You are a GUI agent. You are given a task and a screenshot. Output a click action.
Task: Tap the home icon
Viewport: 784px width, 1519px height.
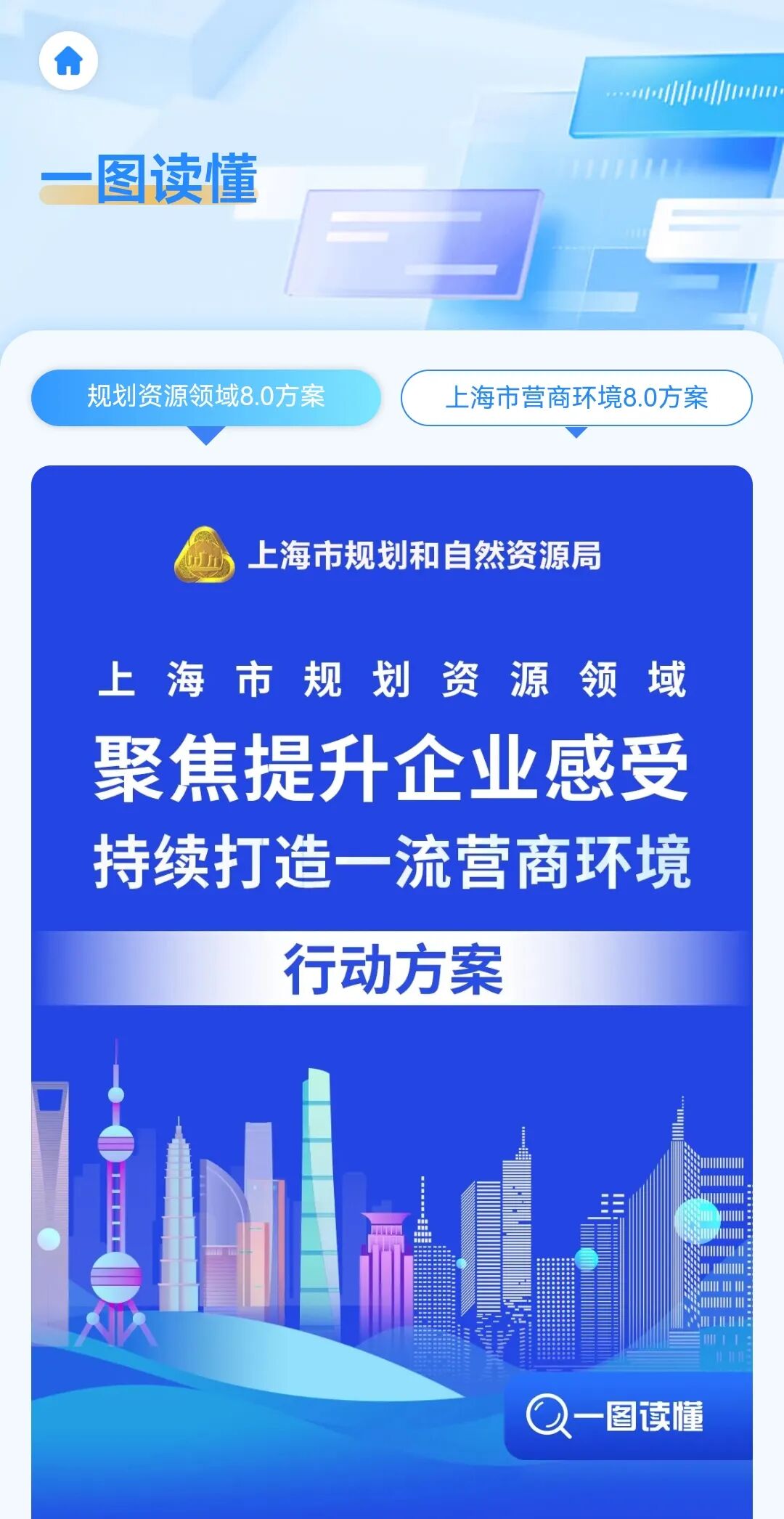[68, 61]
